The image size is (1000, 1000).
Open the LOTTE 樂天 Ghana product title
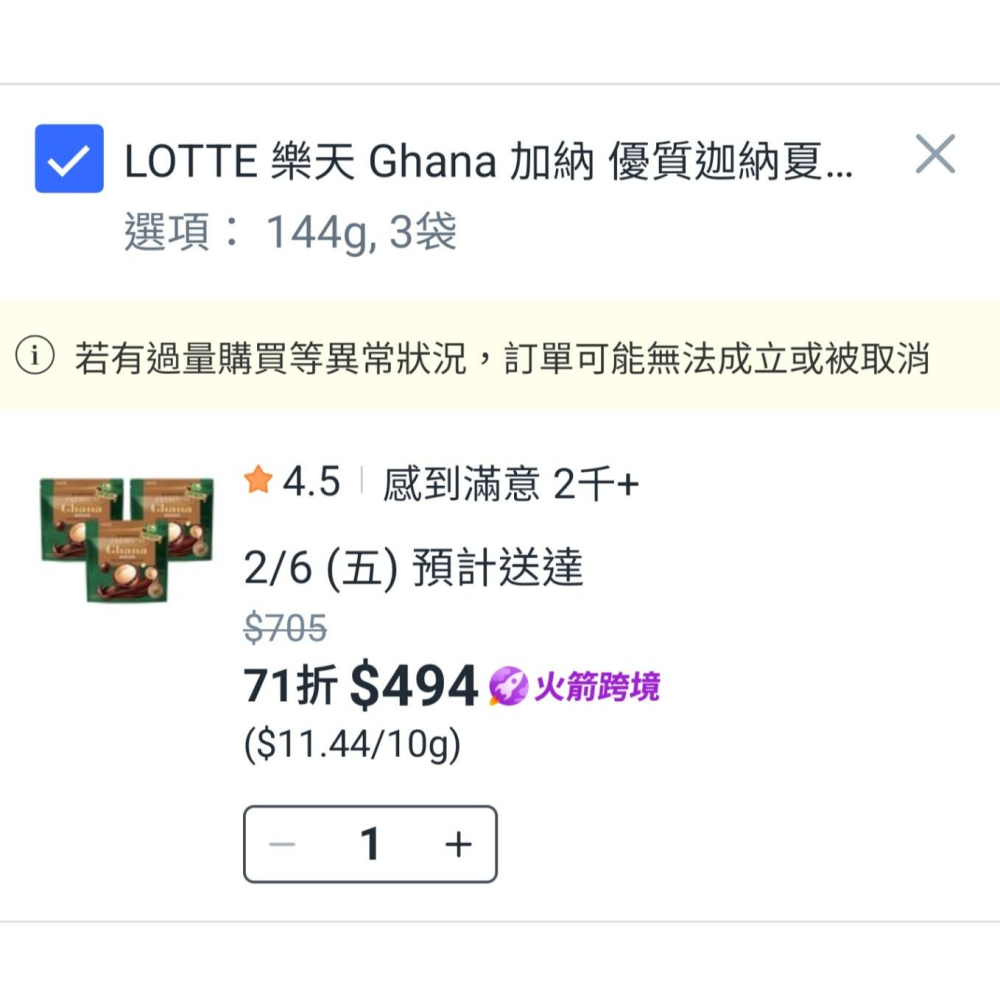pos(489,161)
